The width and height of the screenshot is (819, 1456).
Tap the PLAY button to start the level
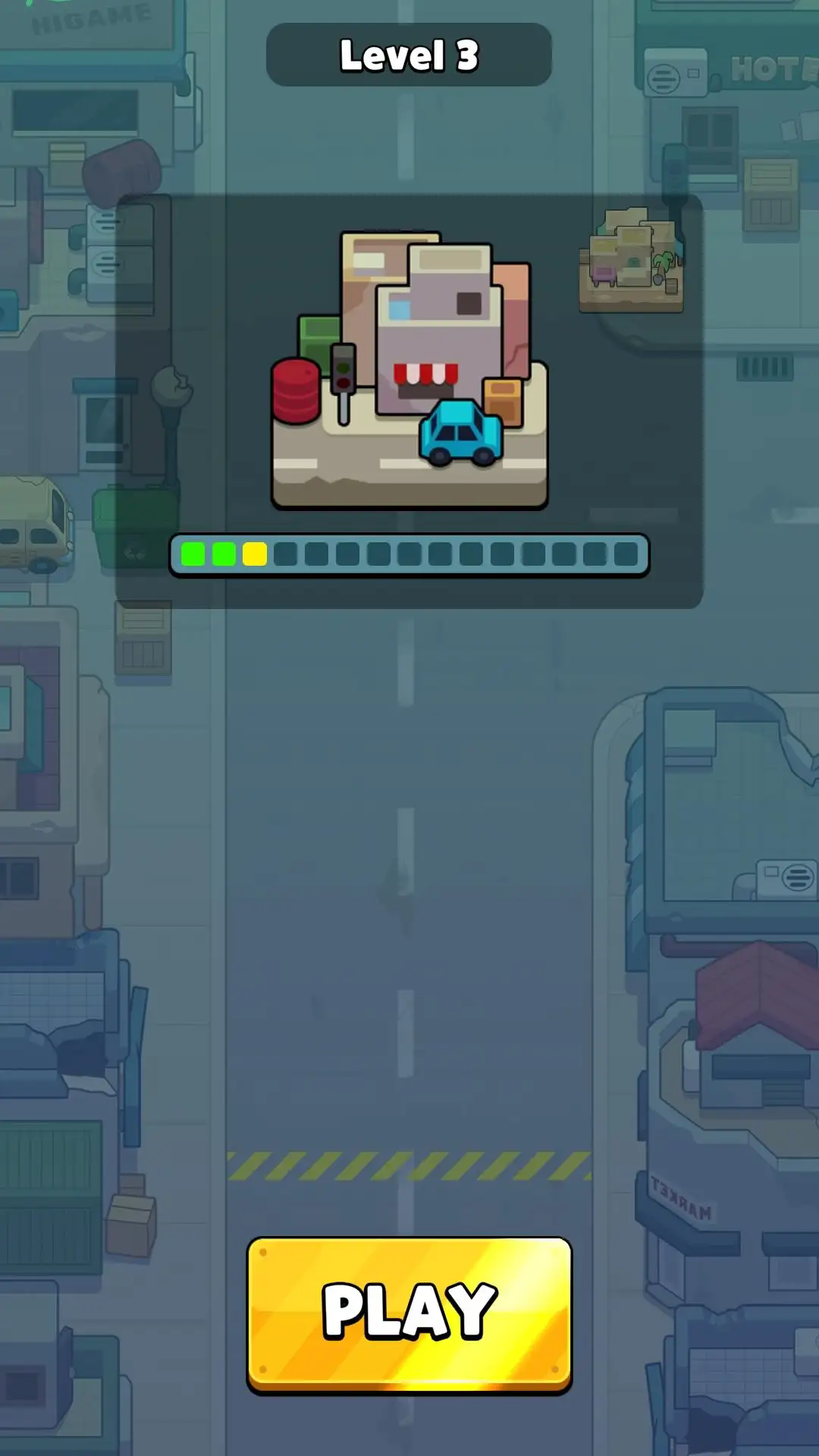(x=409, y=1313)
